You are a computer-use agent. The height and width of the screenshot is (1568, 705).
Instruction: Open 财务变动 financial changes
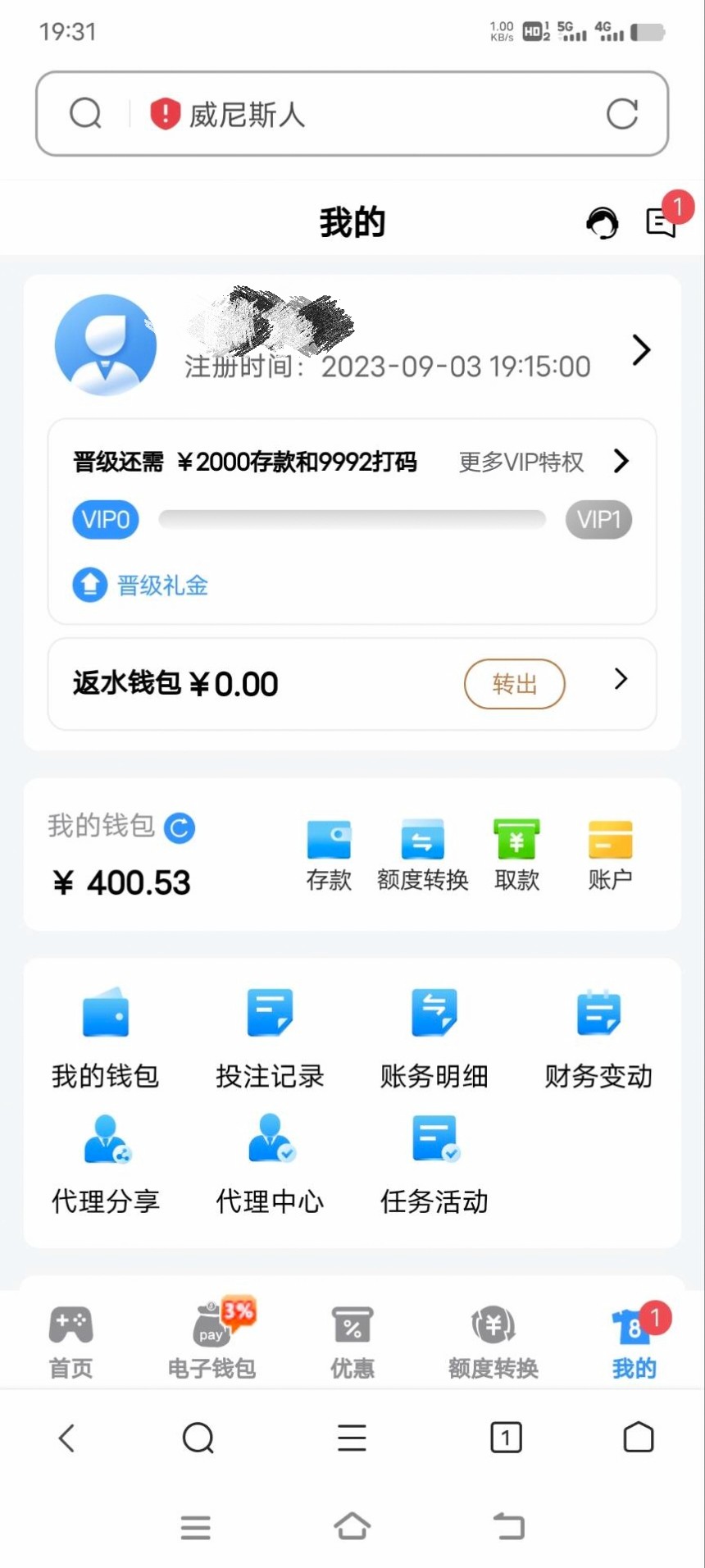click(598, 1037)
